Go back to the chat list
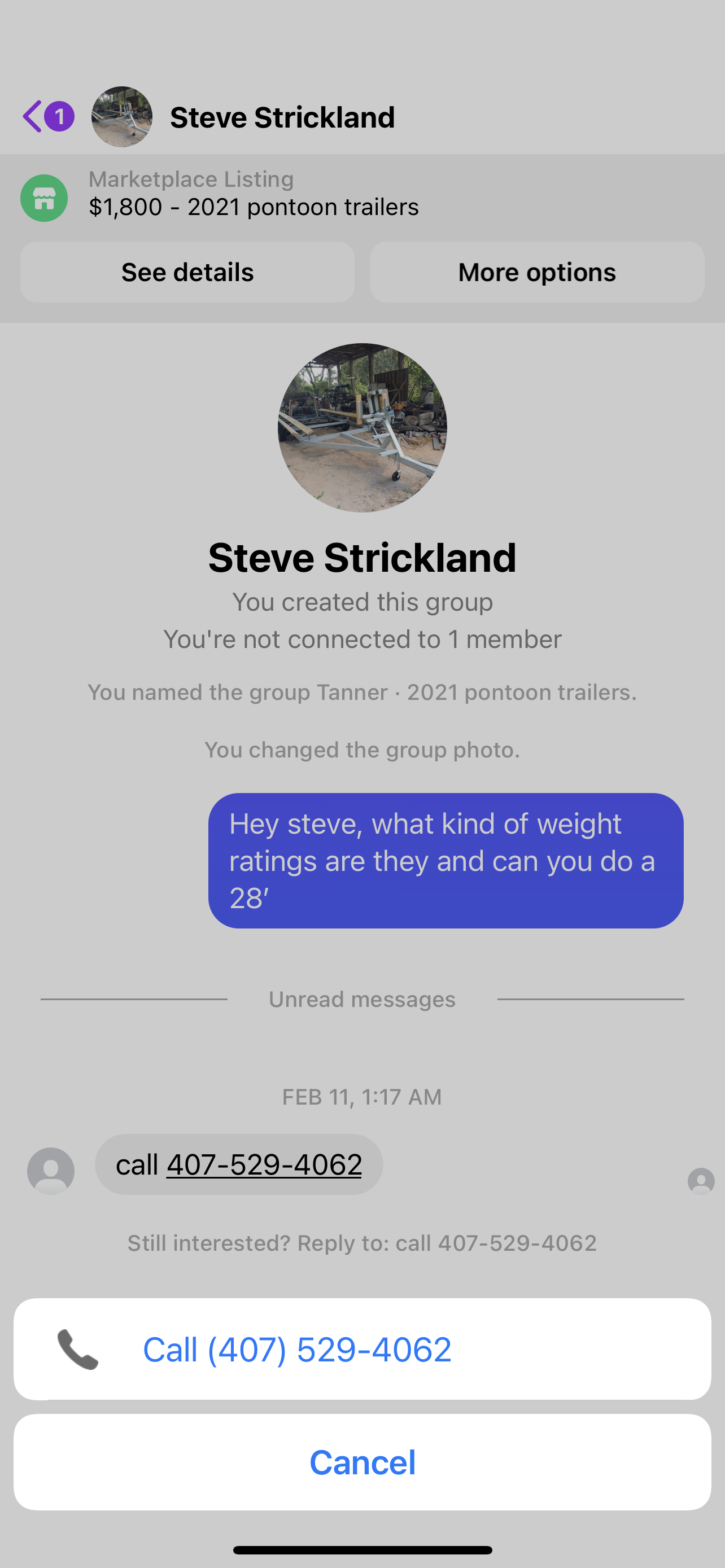725x1568 pixels. [x=33, y=116]
